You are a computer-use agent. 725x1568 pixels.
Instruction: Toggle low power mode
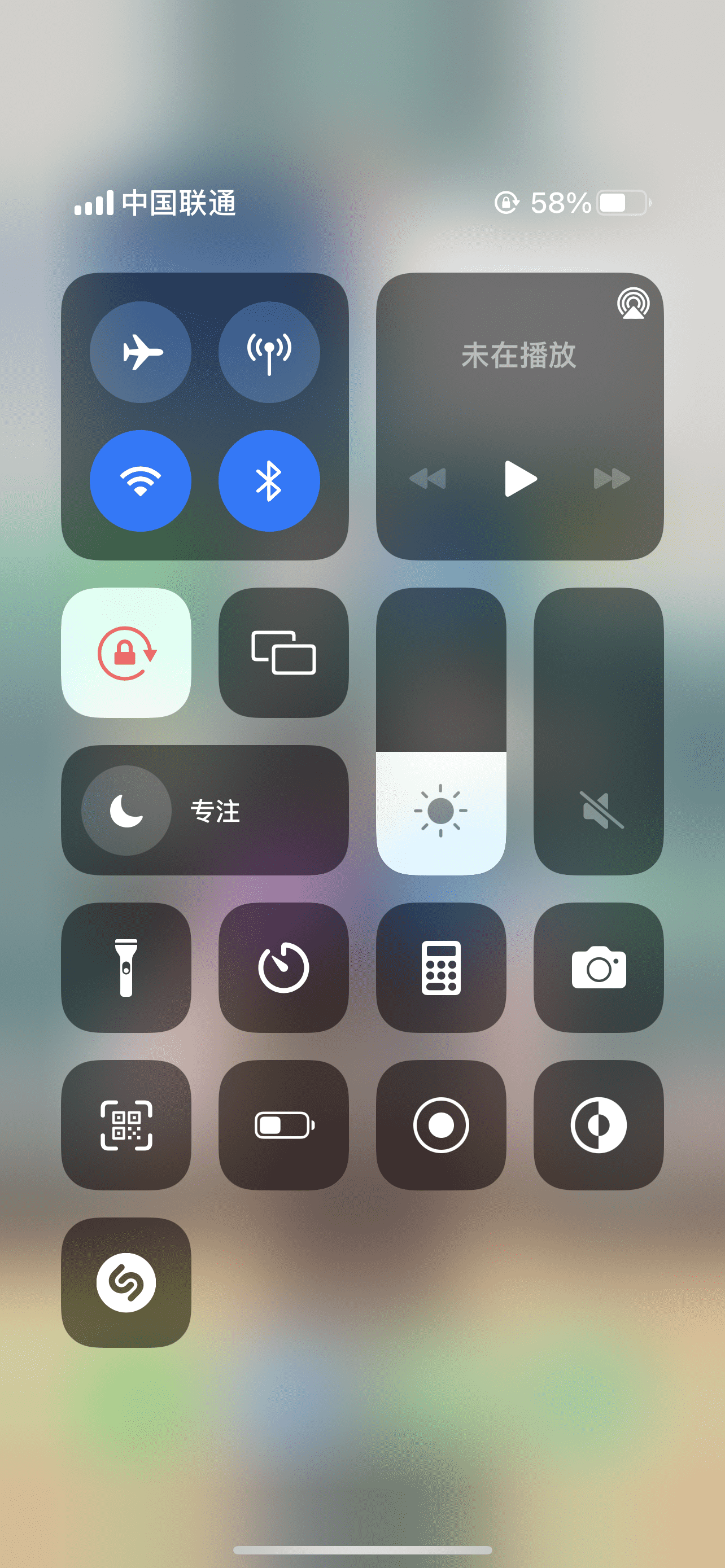pos(283,1125)
